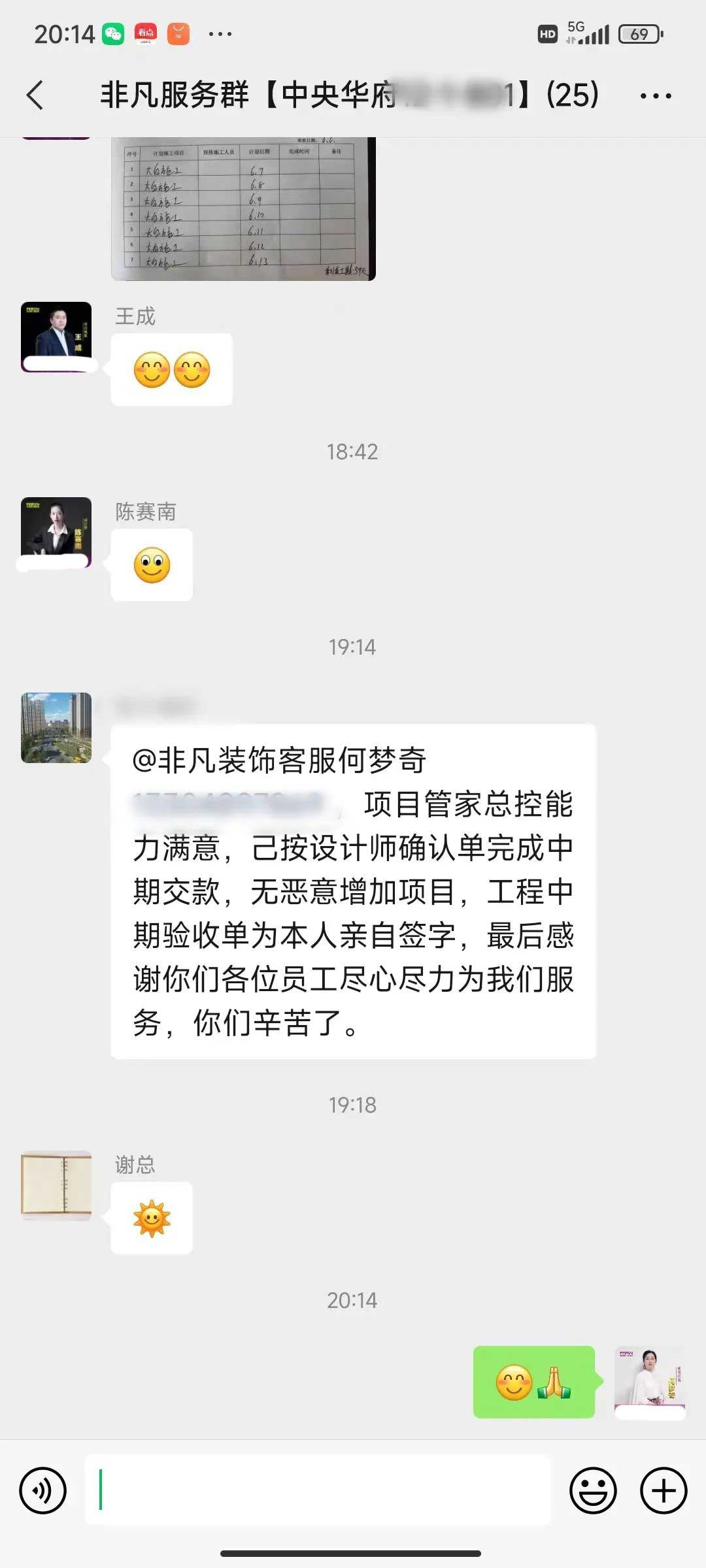Open the emoji sticker panel
This screenshot has width=706, height=1568.
click(x=593, y=1491)
